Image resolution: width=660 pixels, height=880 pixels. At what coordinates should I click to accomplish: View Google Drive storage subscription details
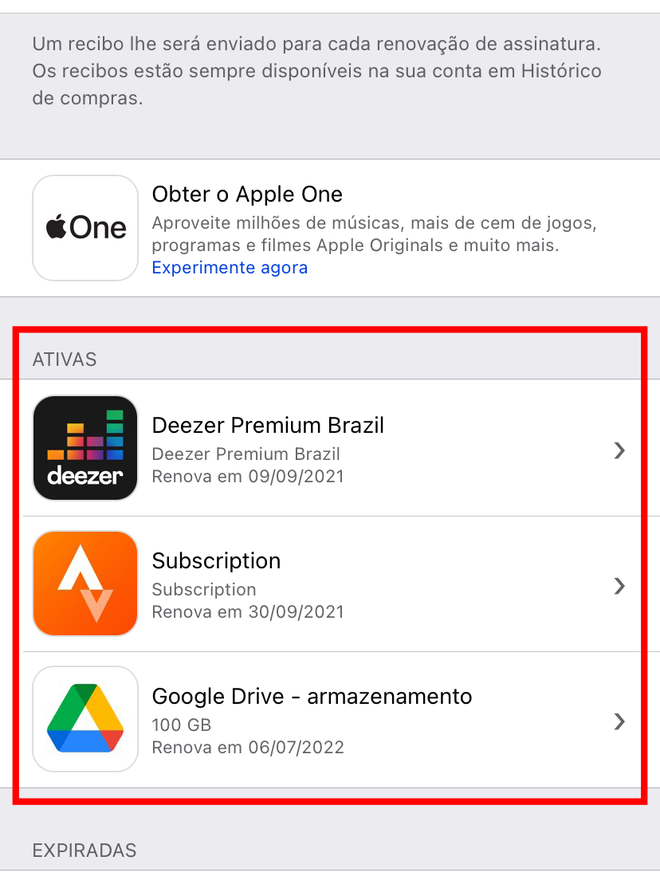(330, 720)
